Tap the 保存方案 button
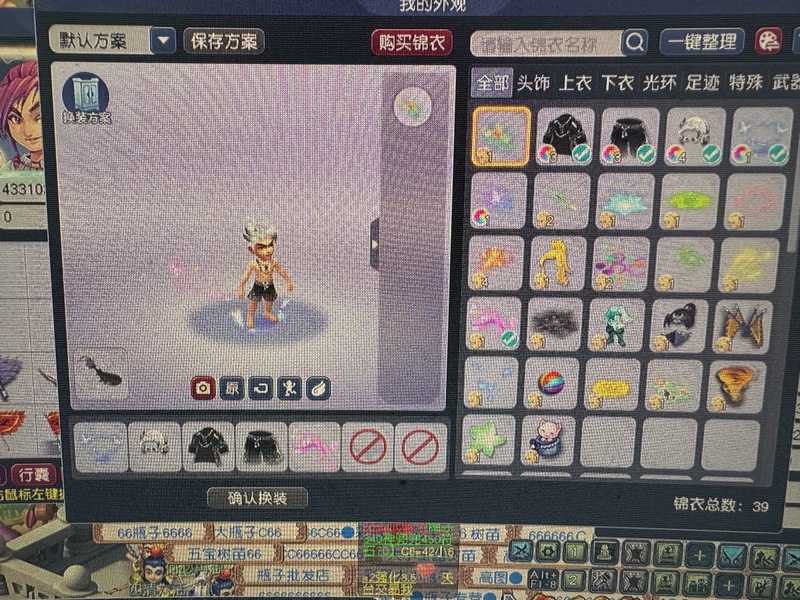The width and height of the screenshot is (800, 600). 224,41
